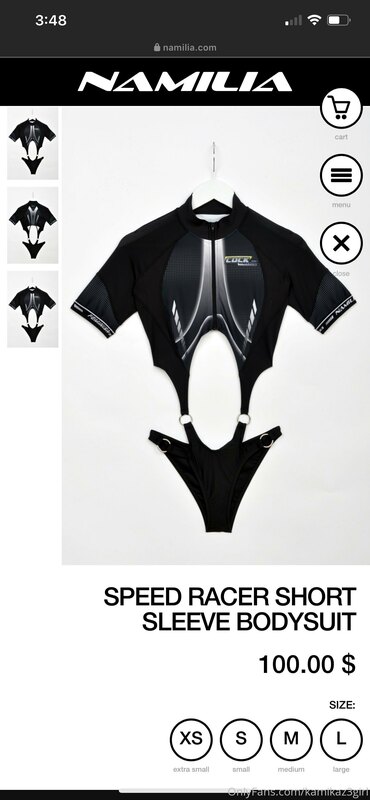Viewport: 370px width, 800px height.
Task: Choose size S
Action: tap(241, 739)
